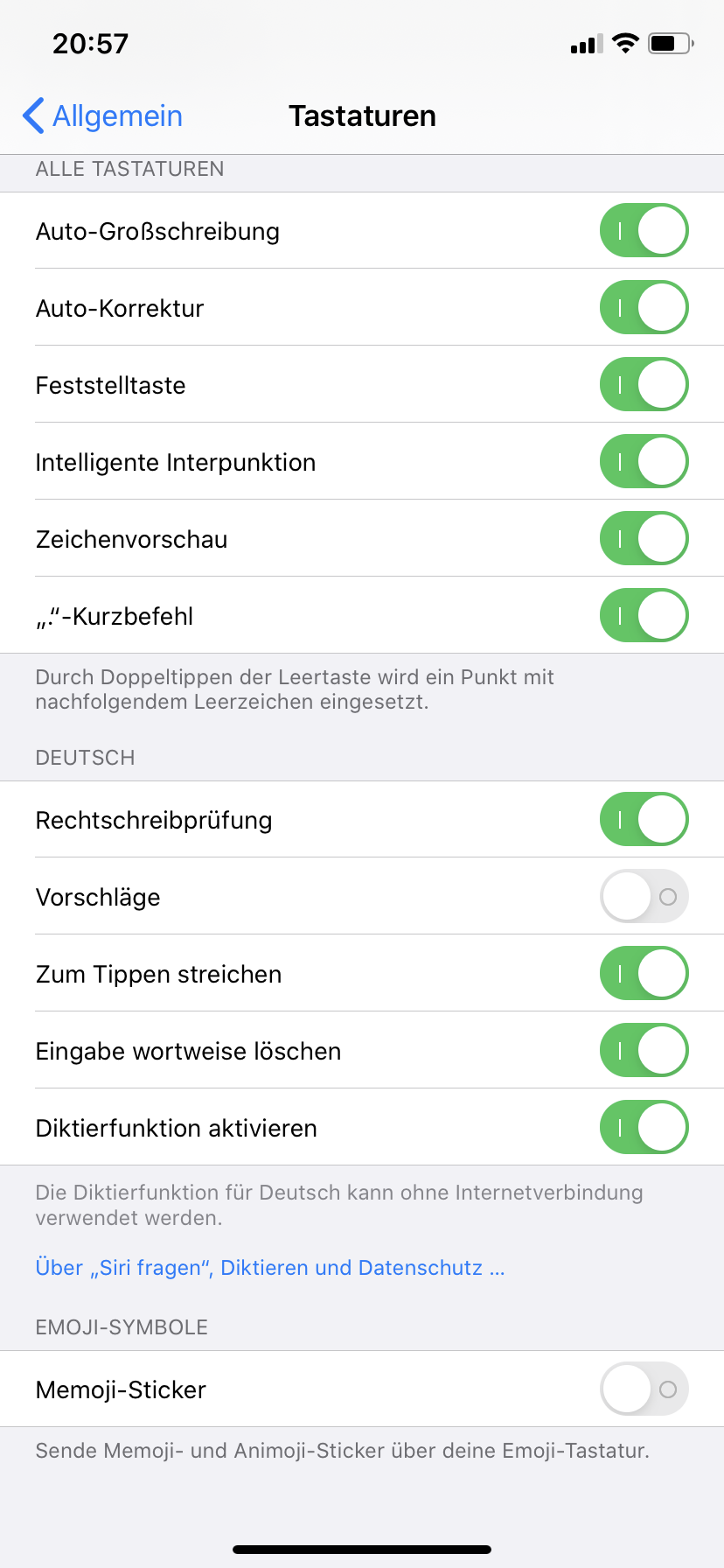Turn off the „.“-Kurzbefehl toggle

[644, 616]
